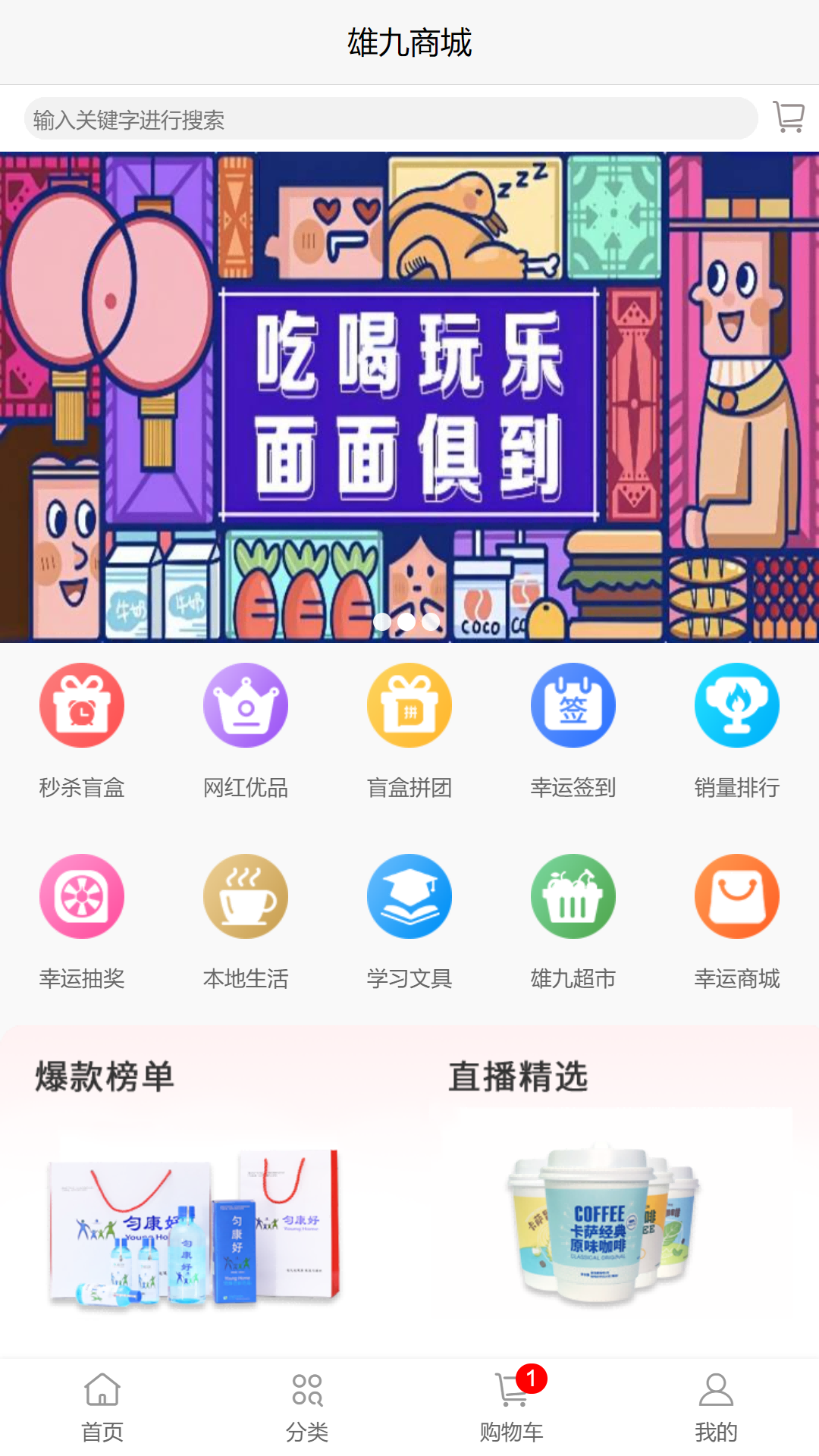The height and width of the screenshot is (1456, 819).
Task: Open the 秒杀盲盒 flash sale icon
Action: point(82,704)
